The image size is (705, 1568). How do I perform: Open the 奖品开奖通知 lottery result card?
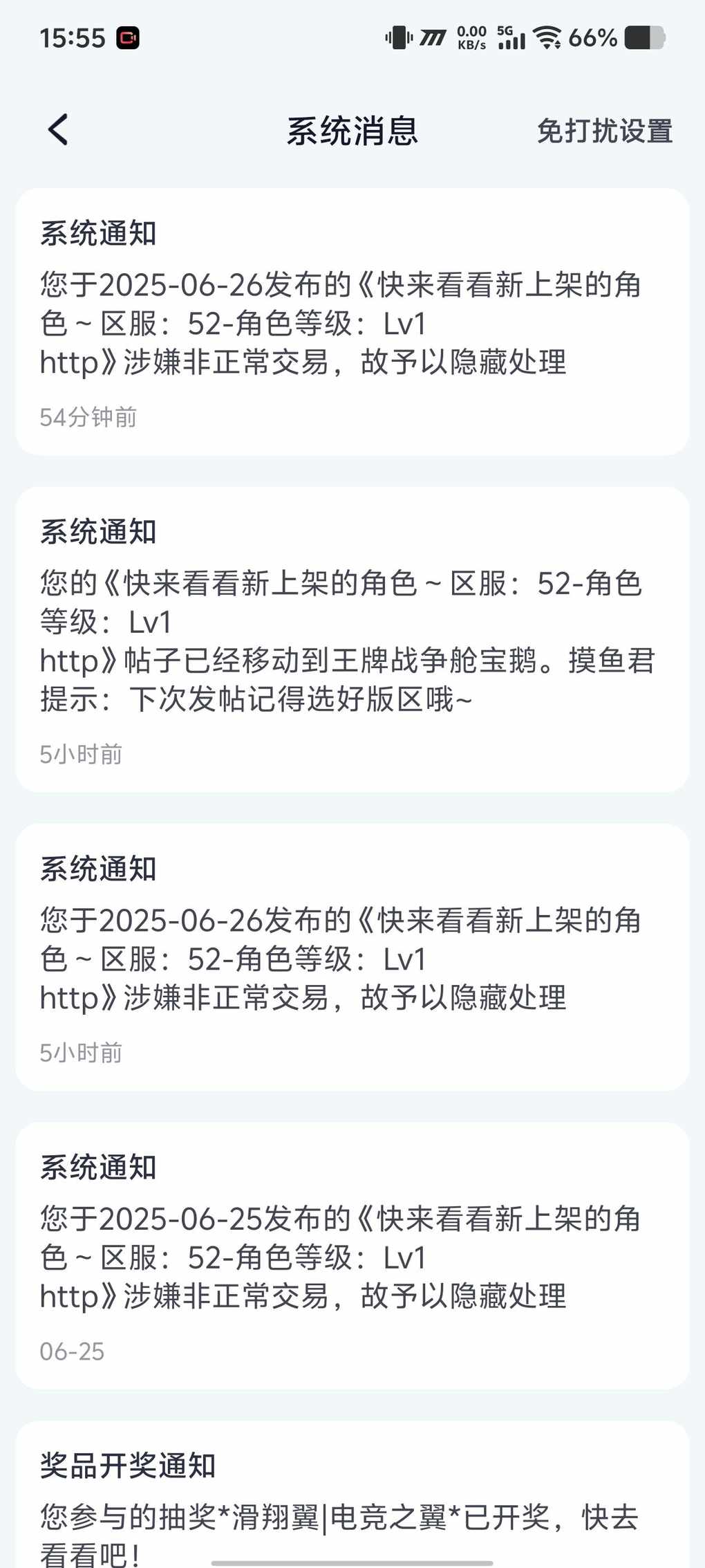click(x=352, y=1495)
